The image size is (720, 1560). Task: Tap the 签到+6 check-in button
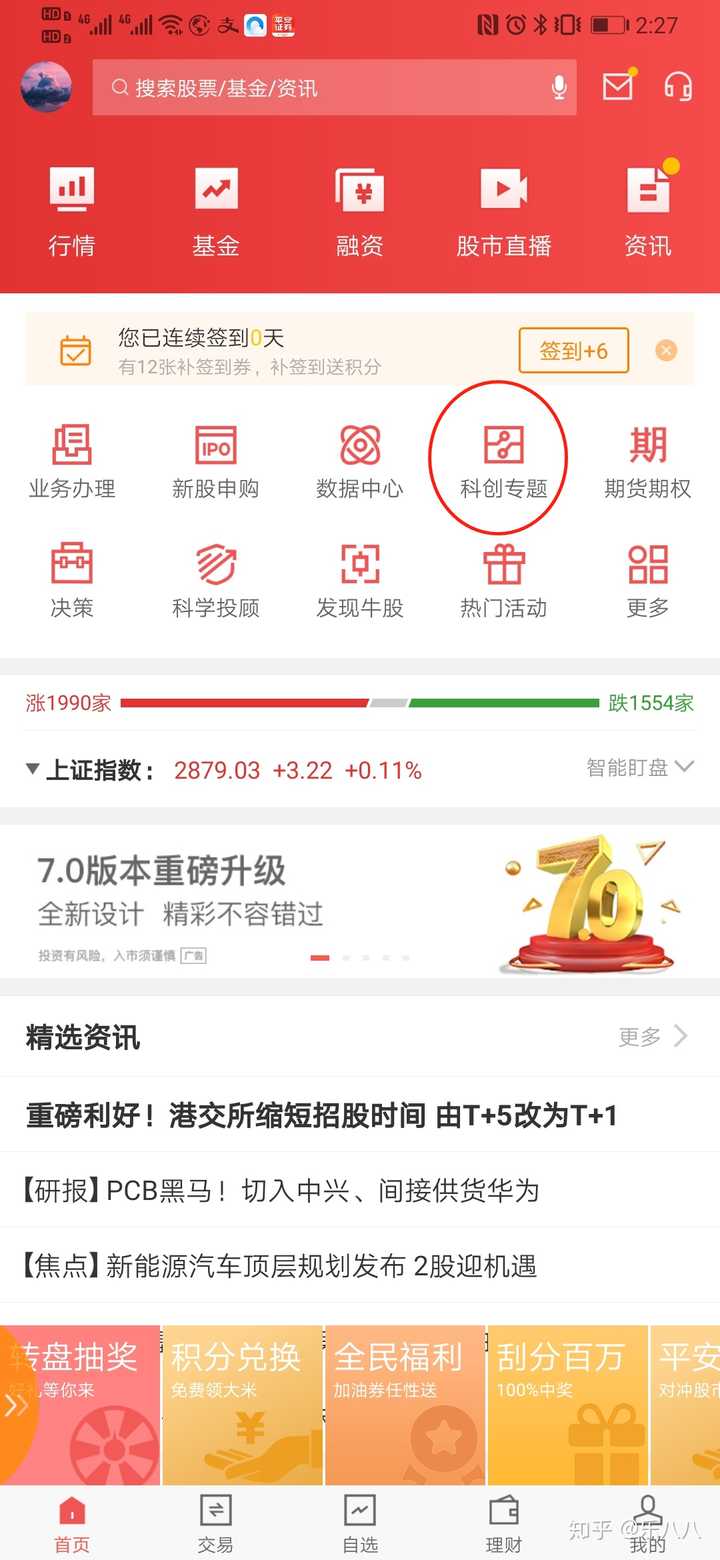[573, 351]
